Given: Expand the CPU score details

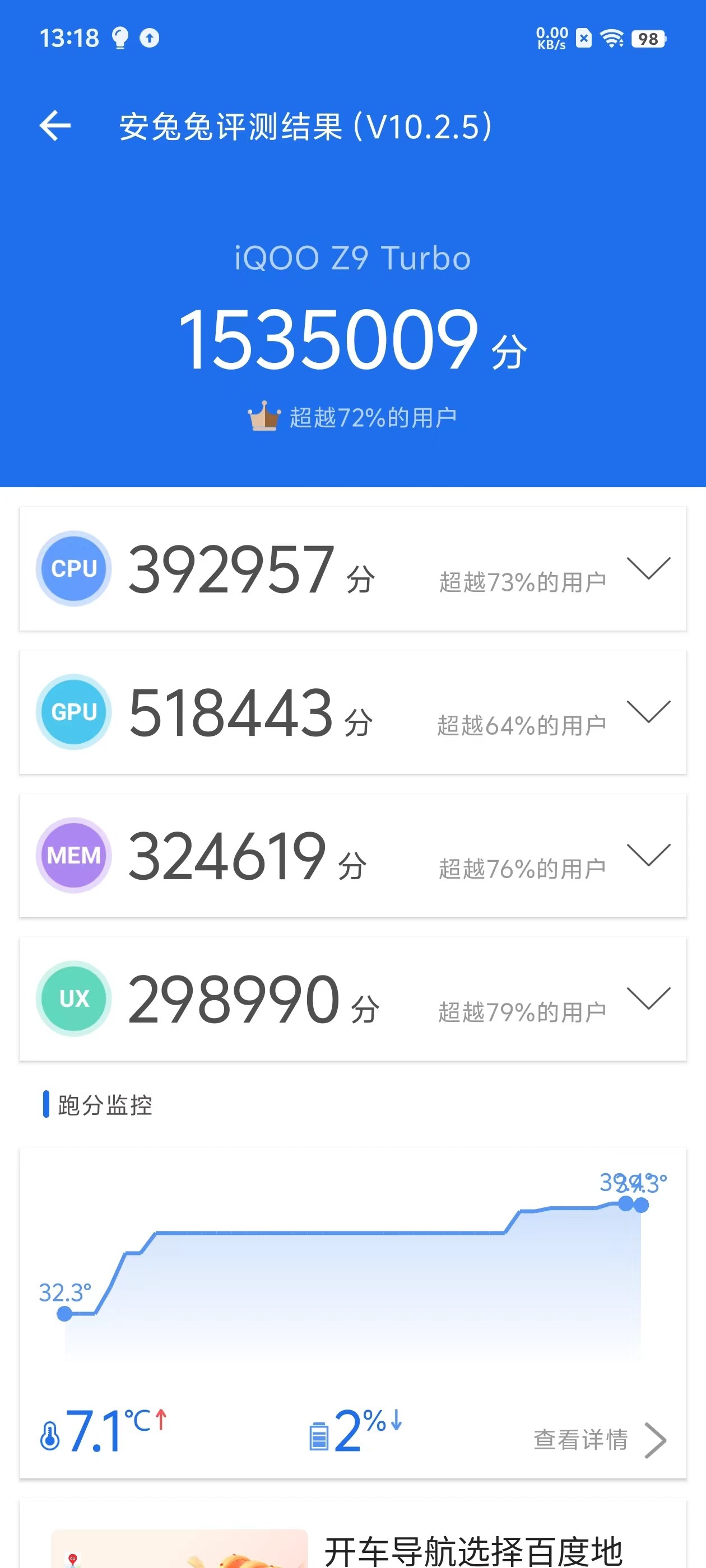Looking at the screenshot, I should 648,568.
